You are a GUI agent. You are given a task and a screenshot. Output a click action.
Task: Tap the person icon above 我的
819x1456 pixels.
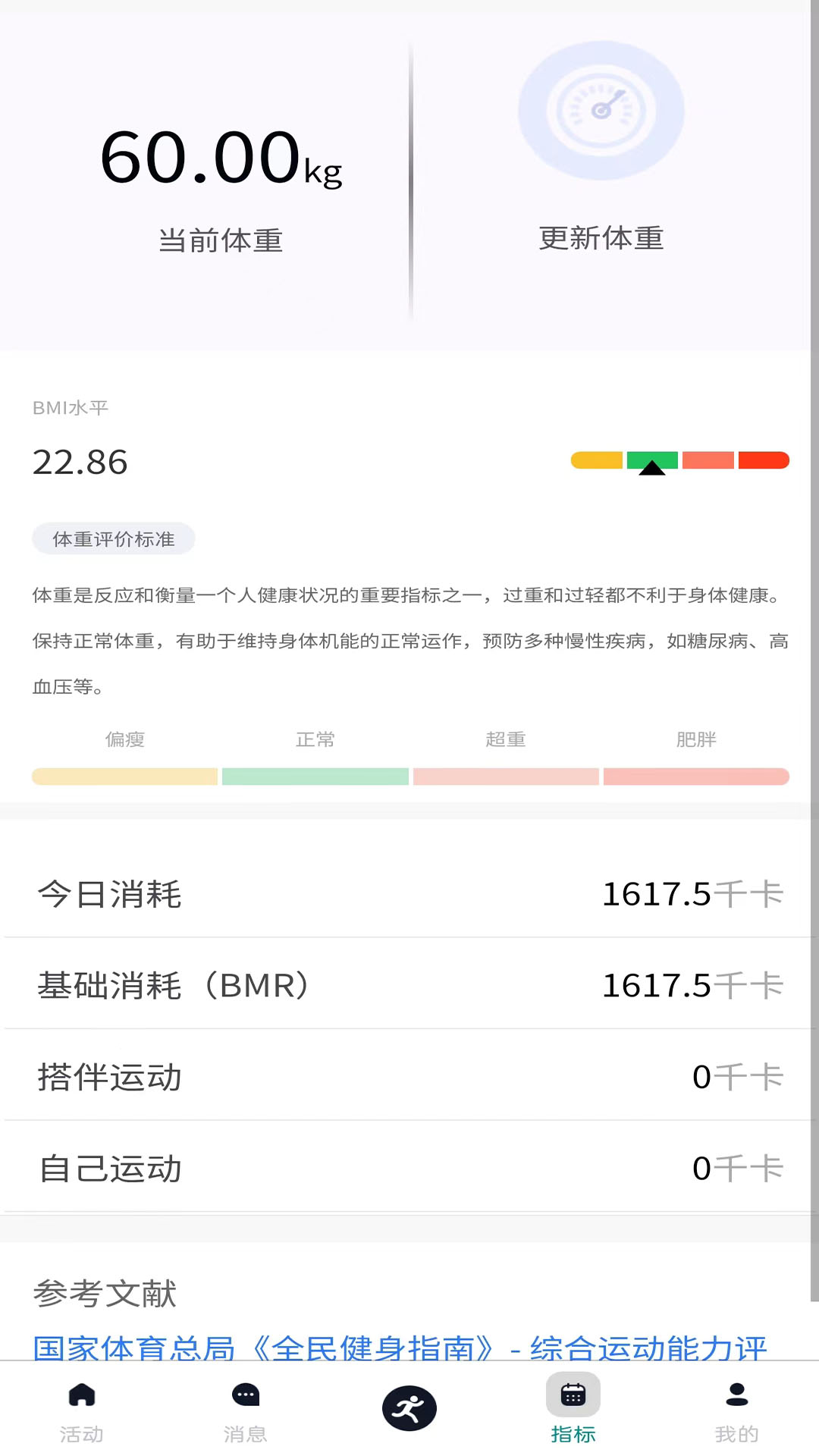coord(737,1395)
